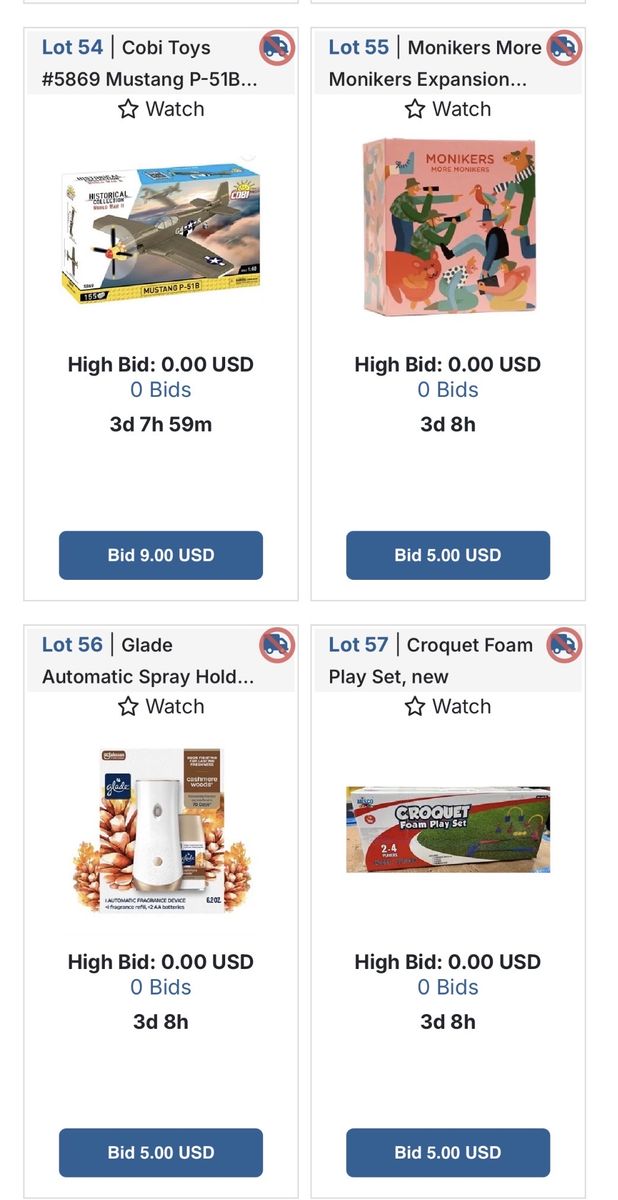Tap no-shipping truck icon on Lot 56

(277, 645)
